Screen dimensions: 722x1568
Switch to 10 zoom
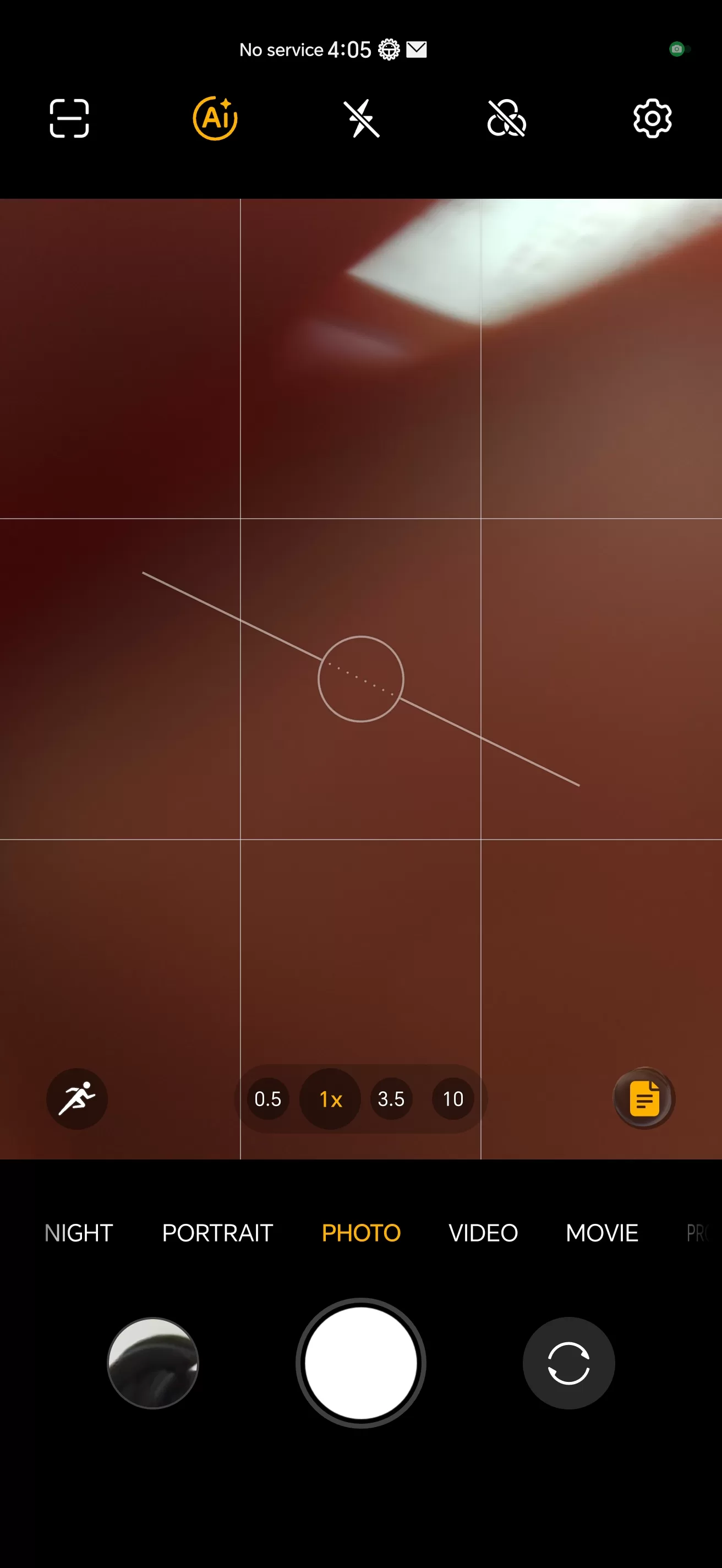(453, 1099)
